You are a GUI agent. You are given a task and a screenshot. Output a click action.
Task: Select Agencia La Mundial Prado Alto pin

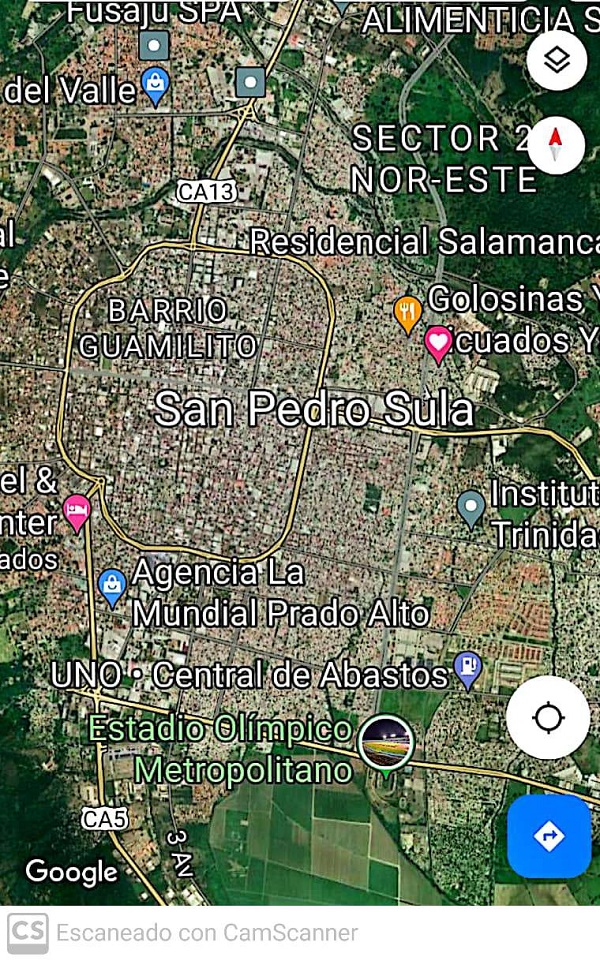113,587
